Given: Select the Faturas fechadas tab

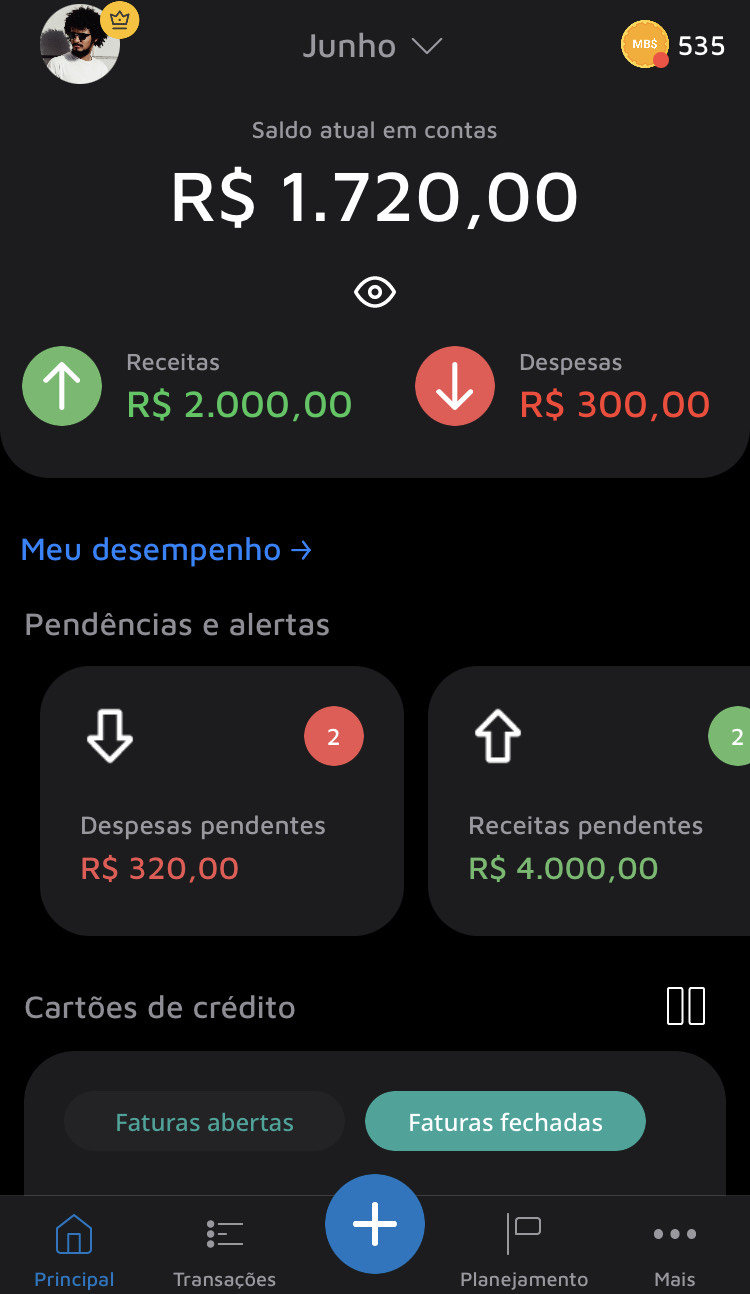Looking at the screenshot, I should [x=505, y=1122].
